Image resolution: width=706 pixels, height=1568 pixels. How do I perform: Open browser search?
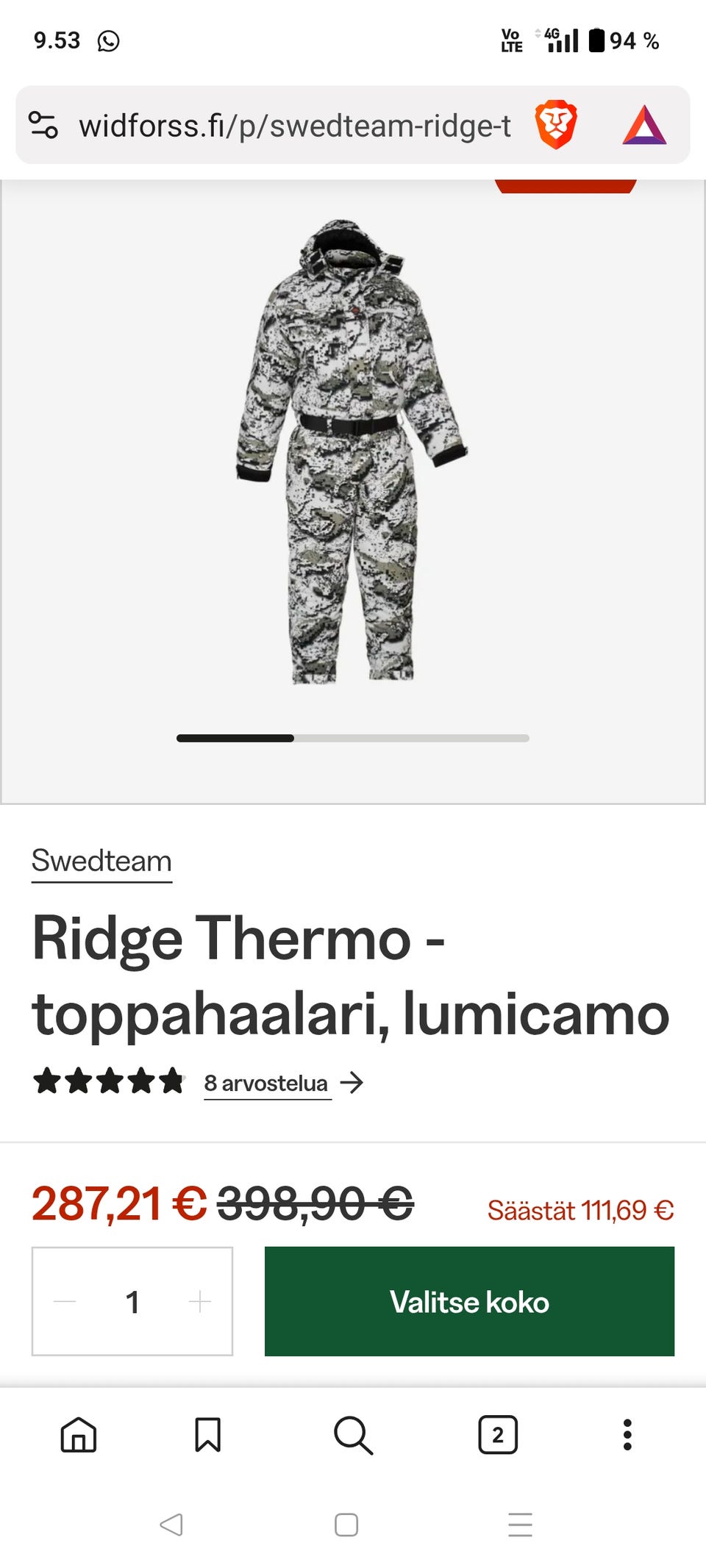click(x=353, y=1434)
